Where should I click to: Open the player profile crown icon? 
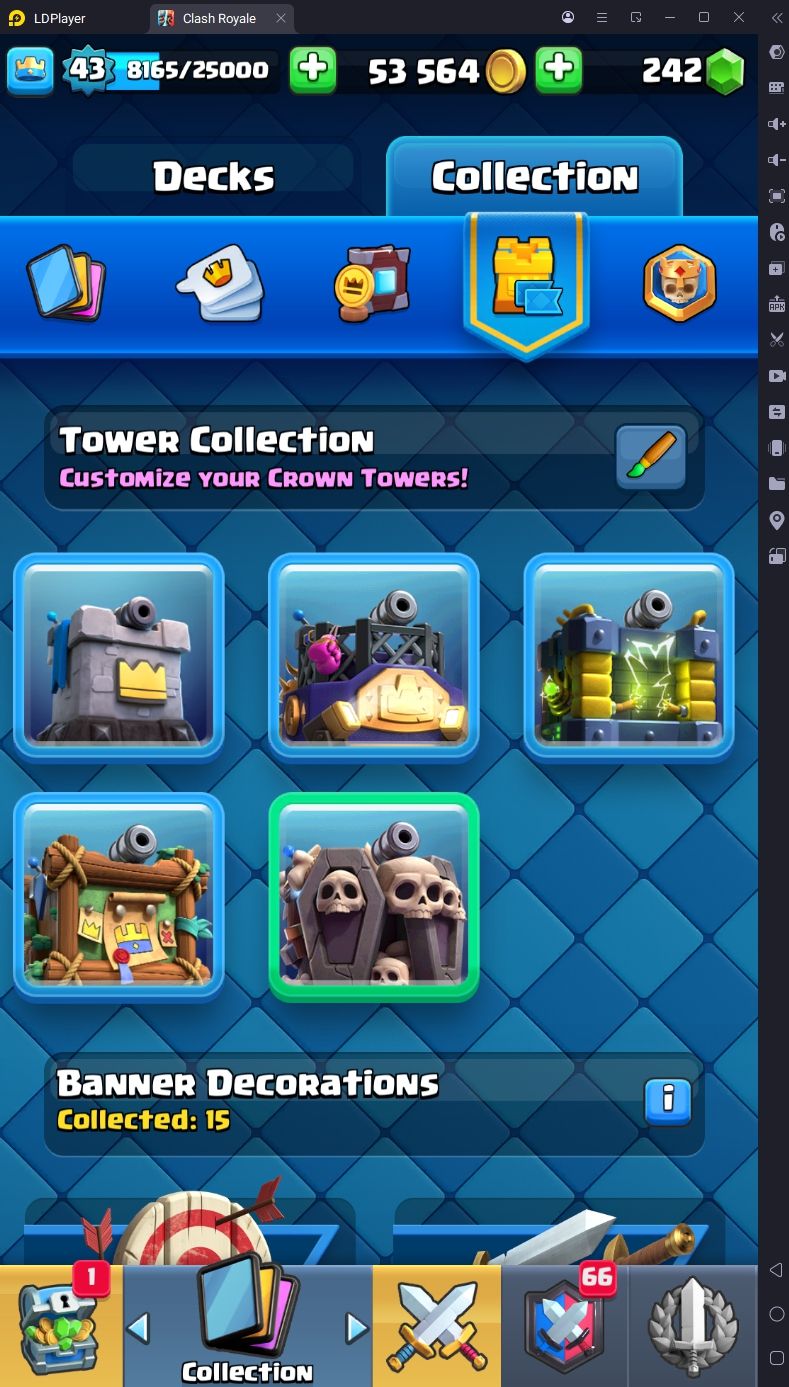30,70
